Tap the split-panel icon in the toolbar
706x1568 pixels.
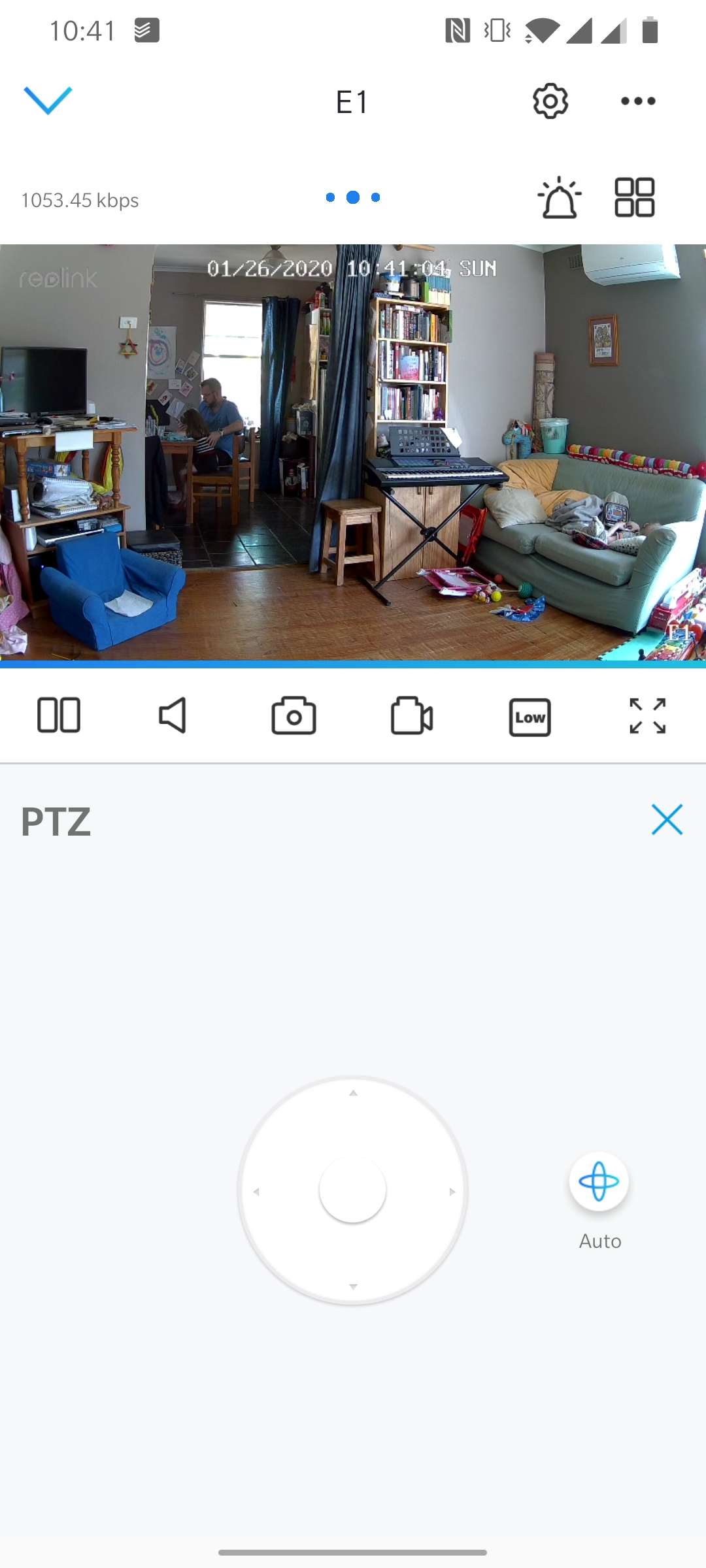pos(59,715)
